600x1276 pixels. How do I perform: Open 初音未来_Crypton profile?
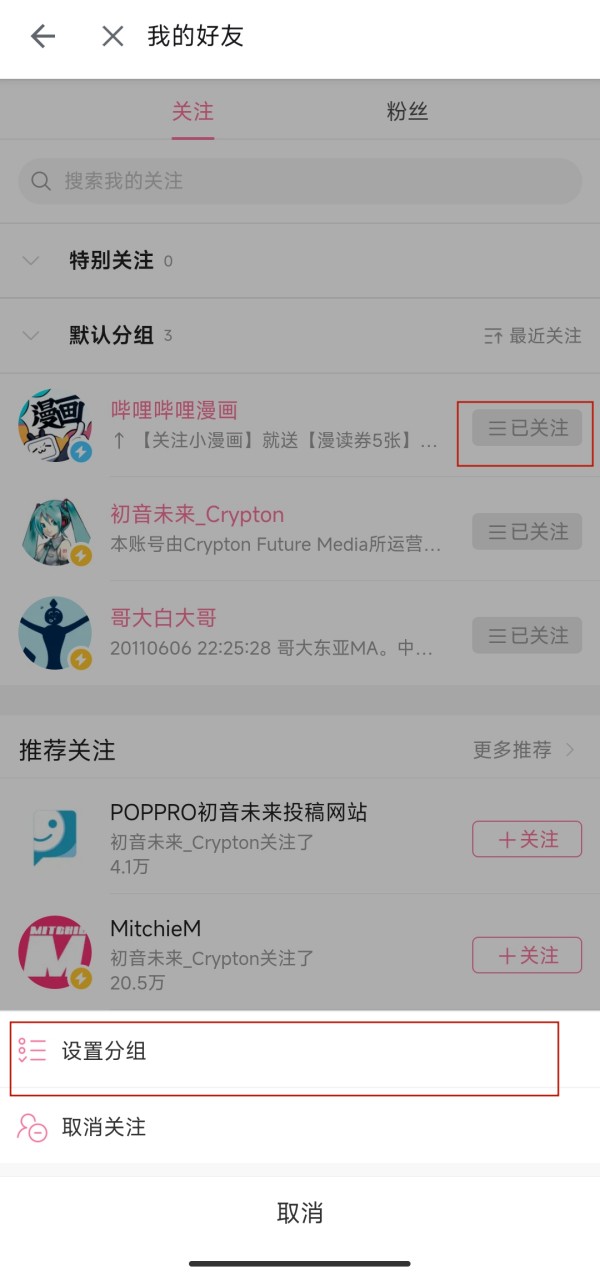(197, 514)
